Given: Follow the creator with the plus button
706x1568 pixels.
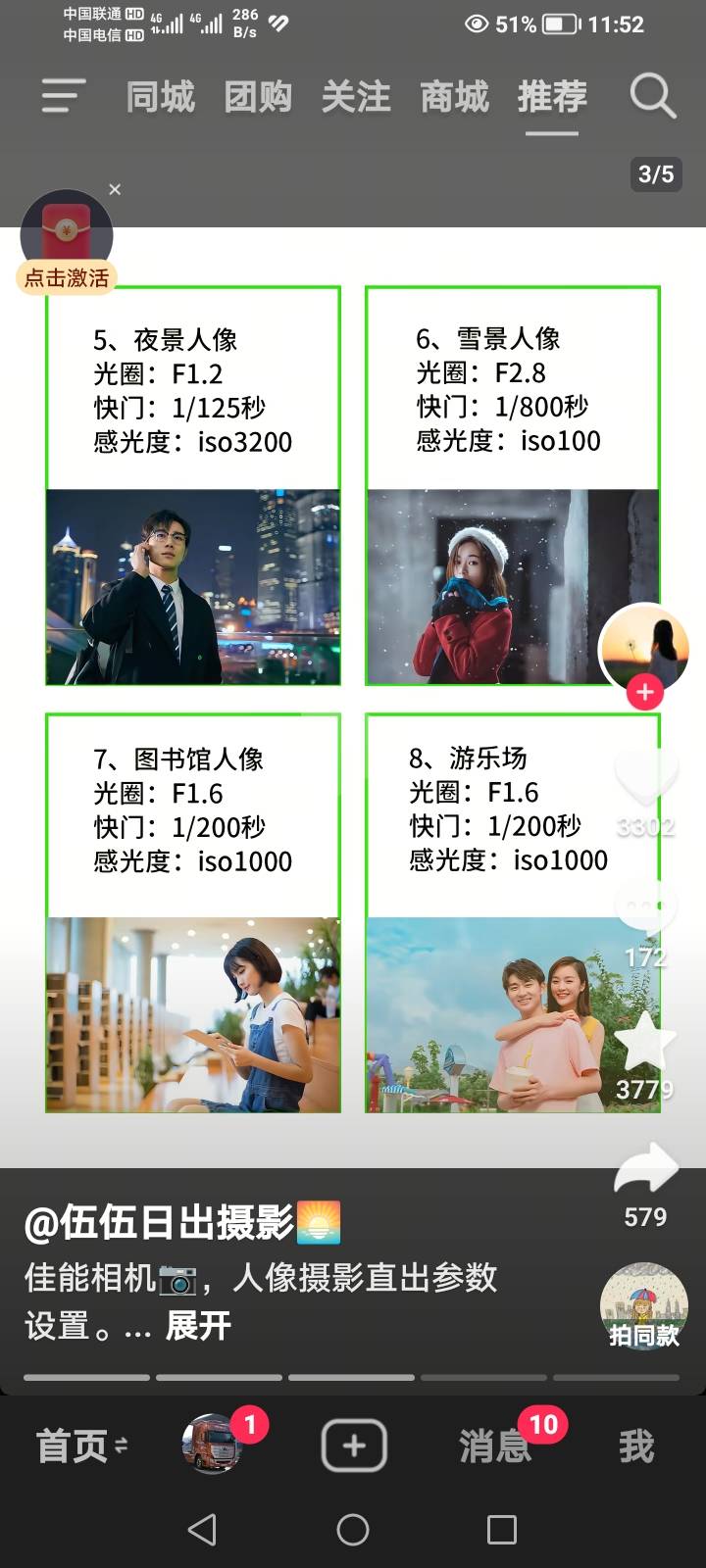Looking at the screenshot, I should tap(644, 692).
